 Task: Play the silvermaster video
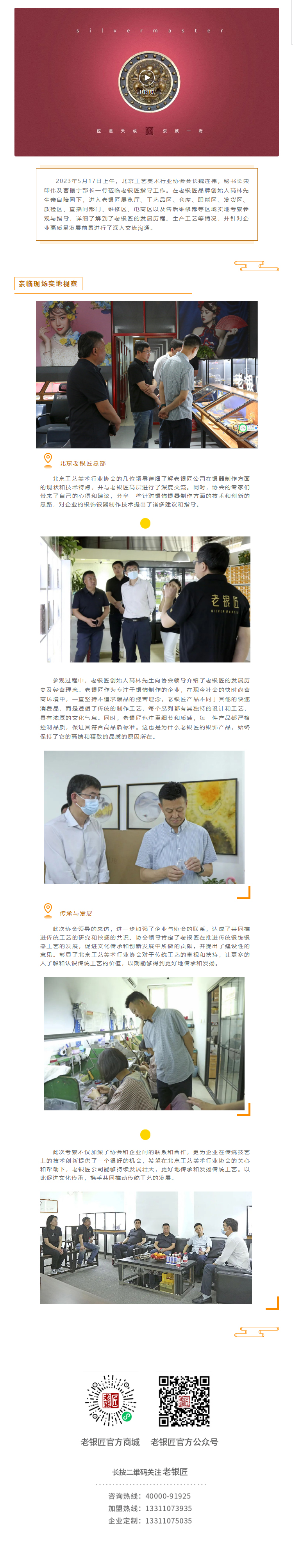(x=146, y=77)
